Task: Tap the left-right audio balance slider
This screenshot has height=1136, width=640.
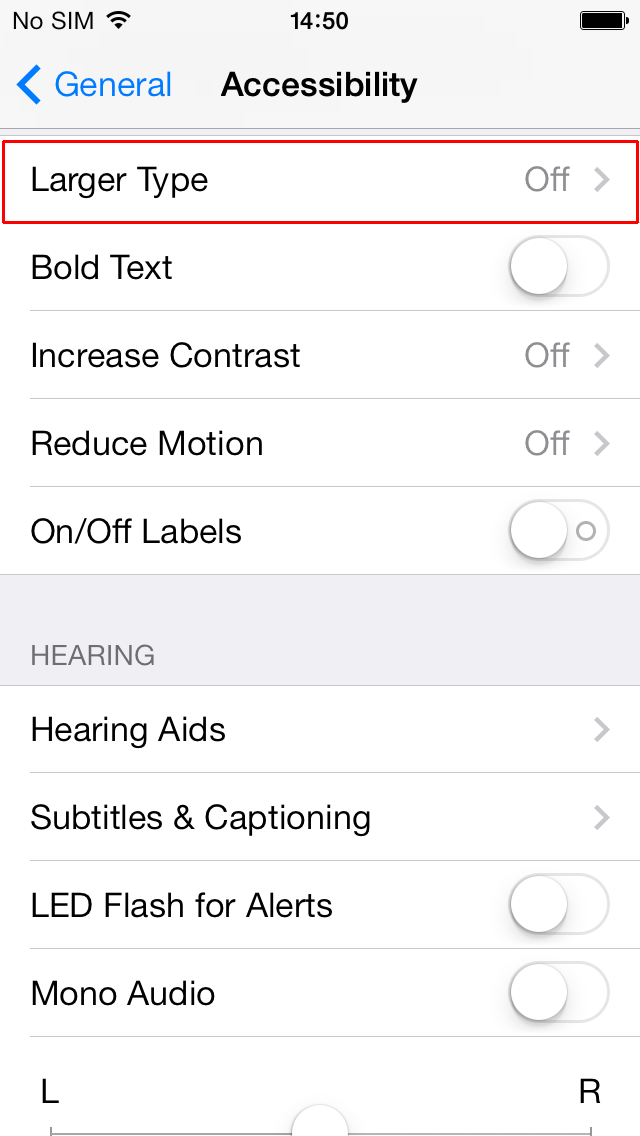Action: click(x=320, y=1127)
